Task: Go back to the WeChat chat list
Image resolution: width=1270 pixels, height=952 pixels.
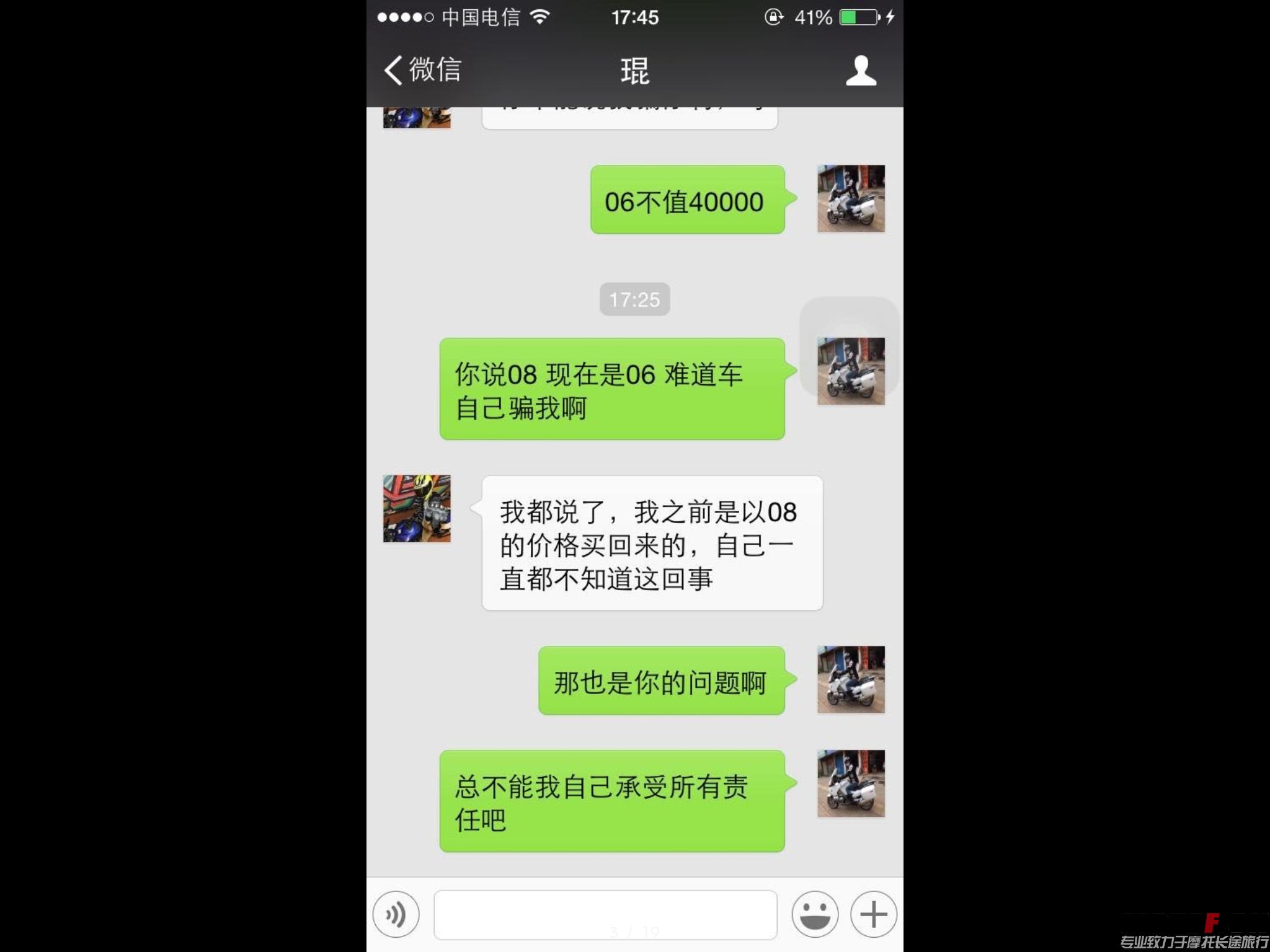Action: (422, 69)
